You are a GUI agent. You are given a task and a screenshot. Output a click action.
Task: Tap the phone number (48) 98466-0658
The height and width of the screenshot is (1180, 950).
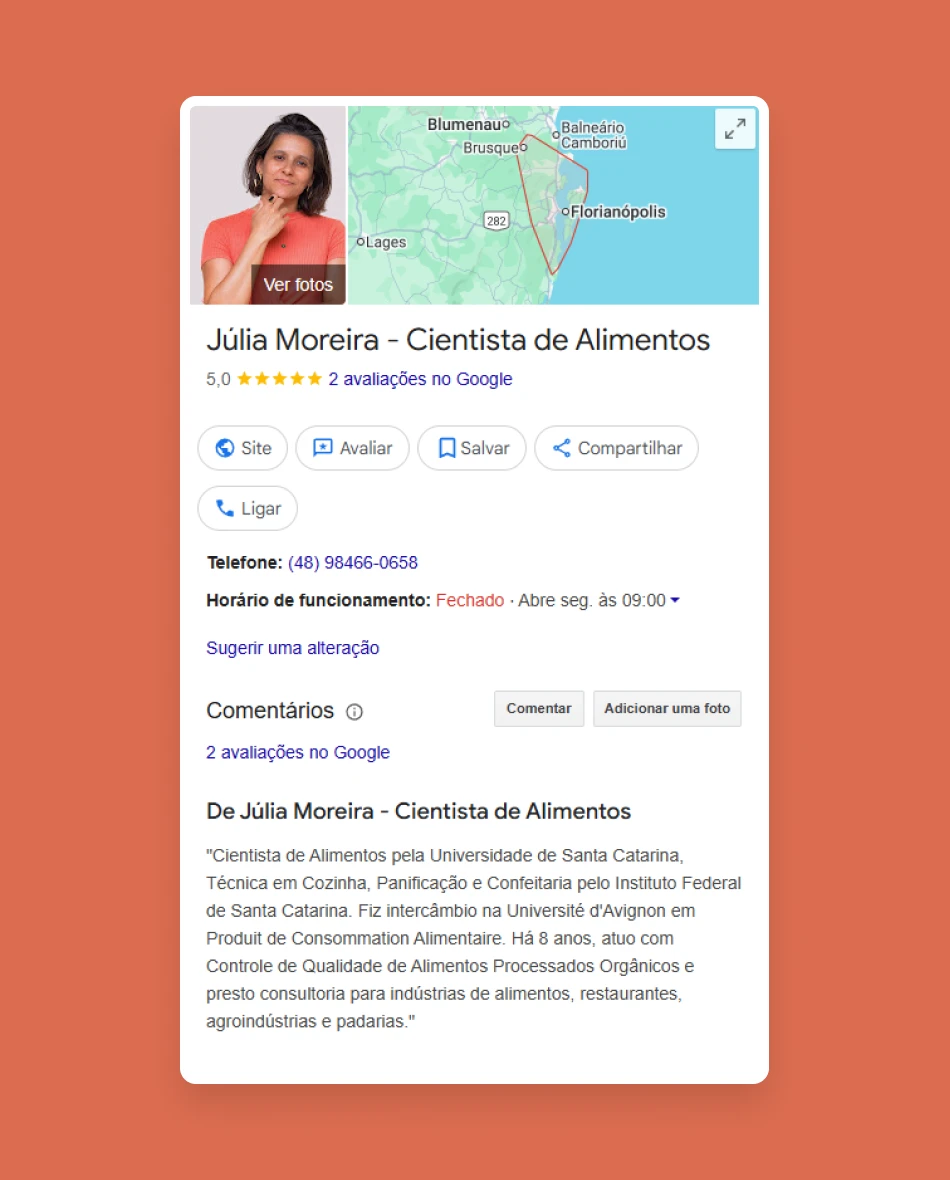353,563
